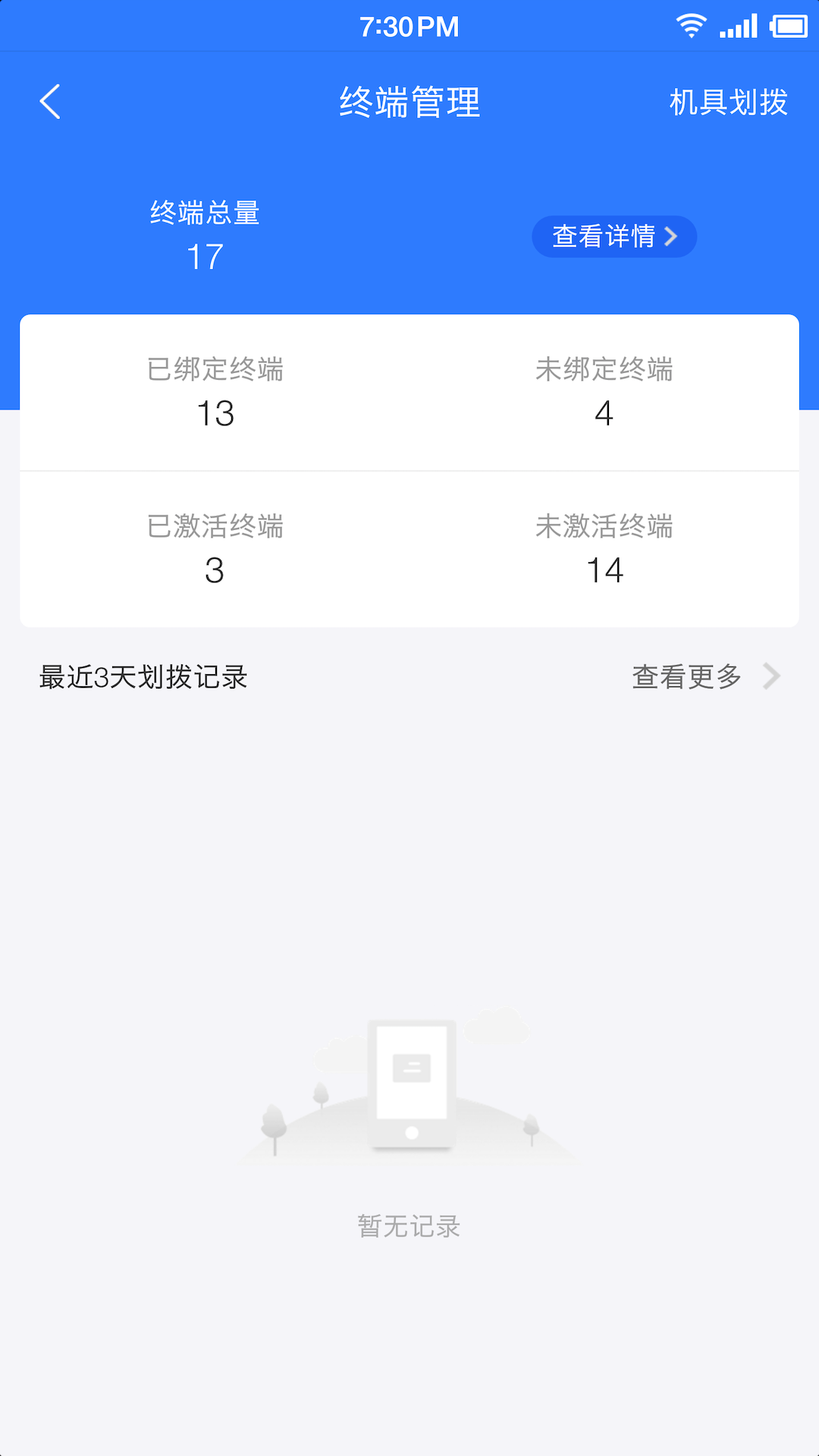Image resolution: width=819 pixels, height=1456 pixels.
Task: Open the 机具划拨 menu option
Action: [x=728, y=102]
